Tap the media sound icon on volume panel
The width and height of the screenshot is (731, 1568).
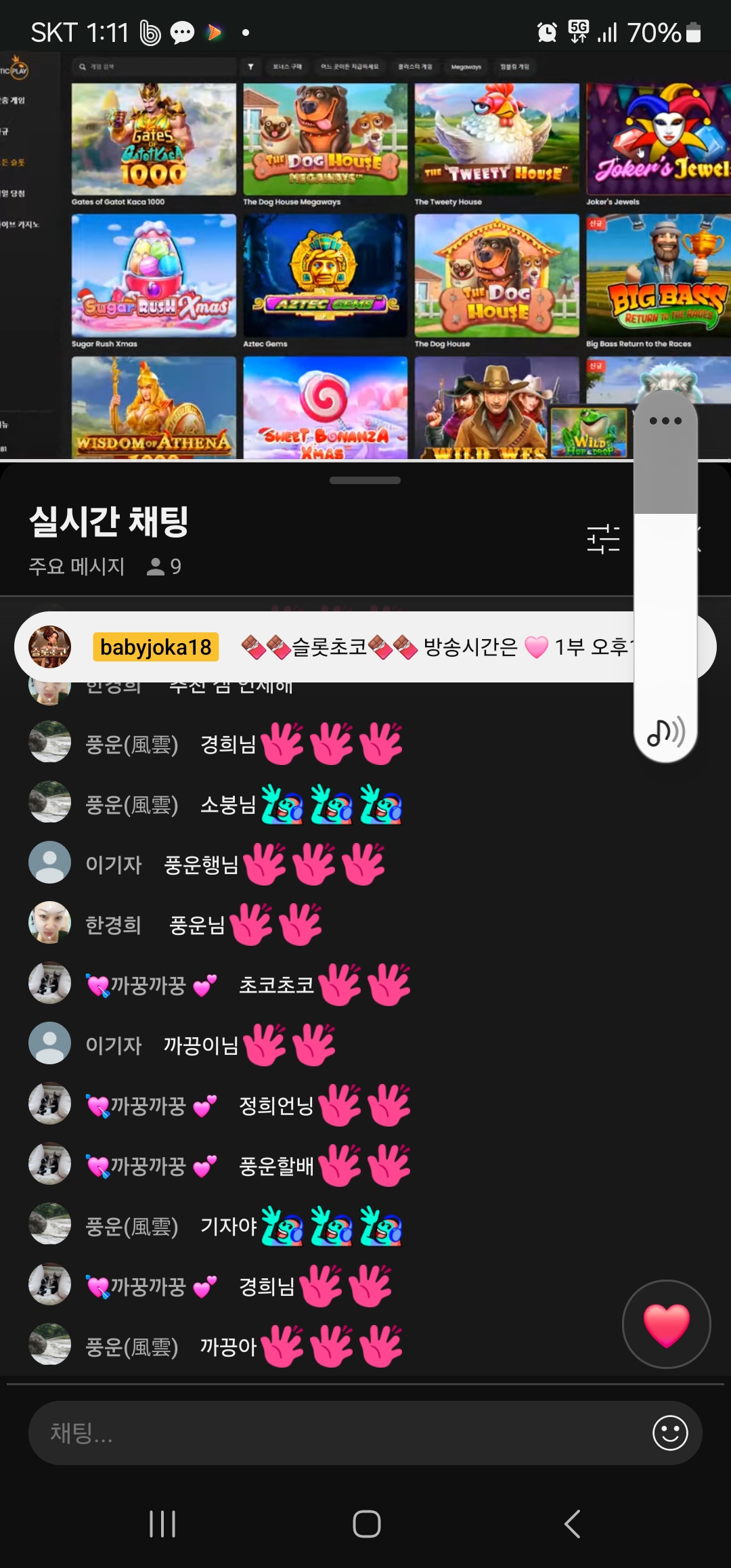(665, 732)
